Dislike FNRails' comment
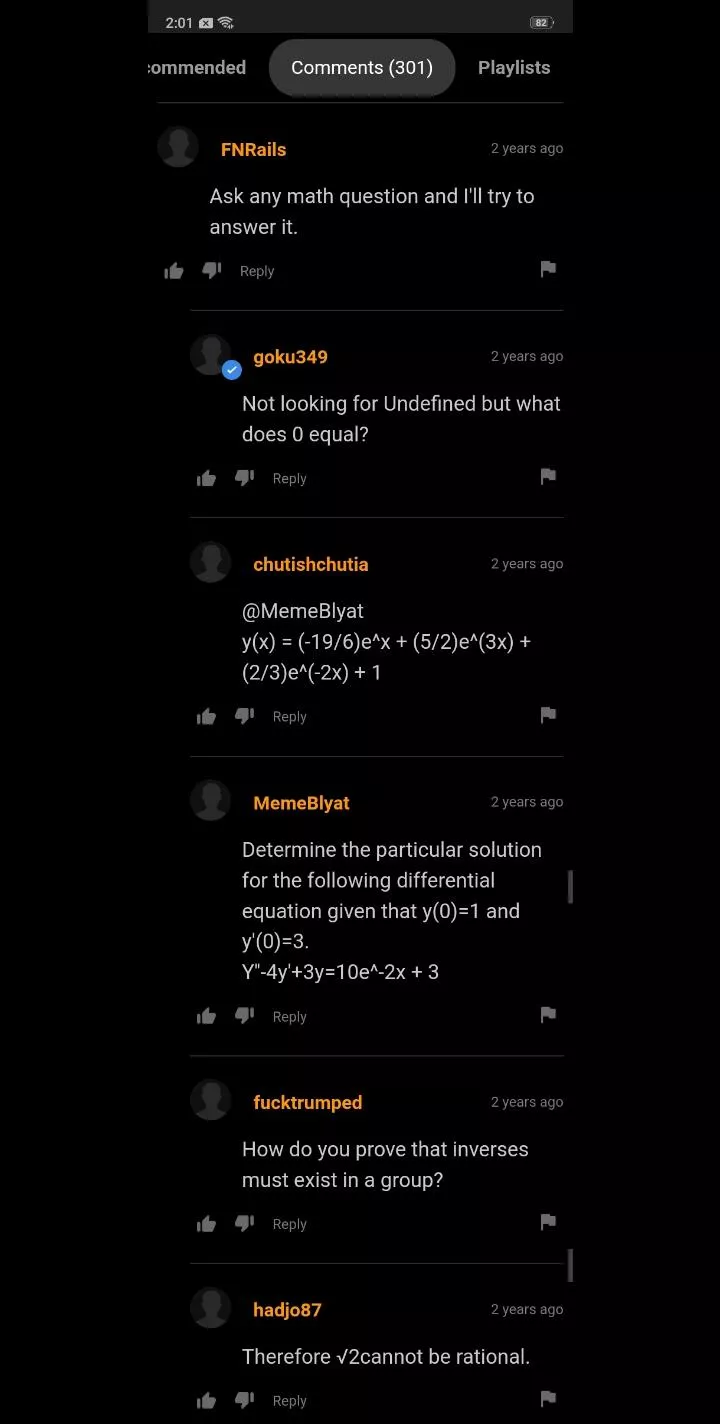720x1424 pixels. click(211, 271)
